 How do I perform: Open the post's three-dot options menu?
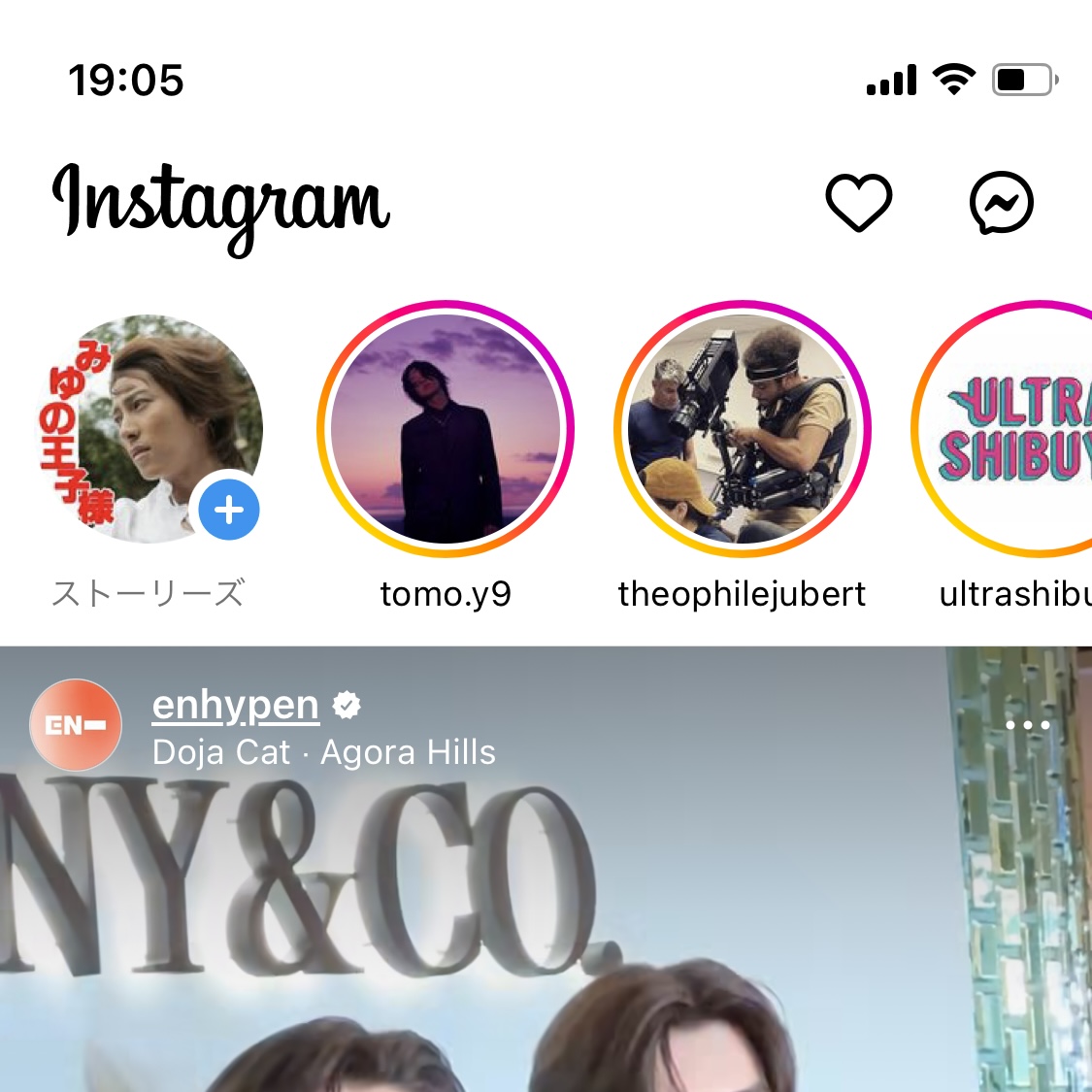coord(1027,725)
